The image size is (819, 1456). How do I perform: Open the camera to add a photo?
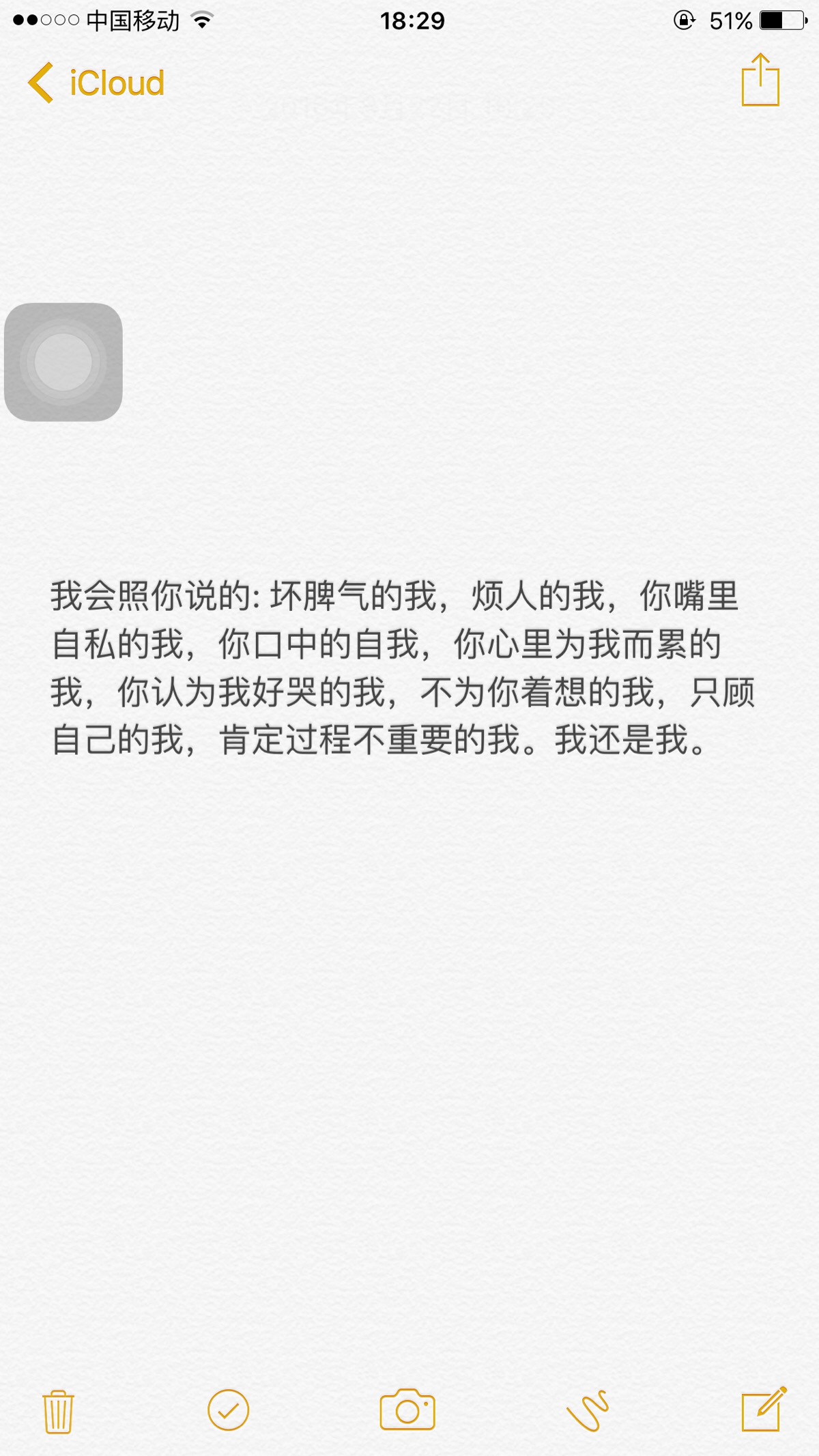coord(407,1410)
